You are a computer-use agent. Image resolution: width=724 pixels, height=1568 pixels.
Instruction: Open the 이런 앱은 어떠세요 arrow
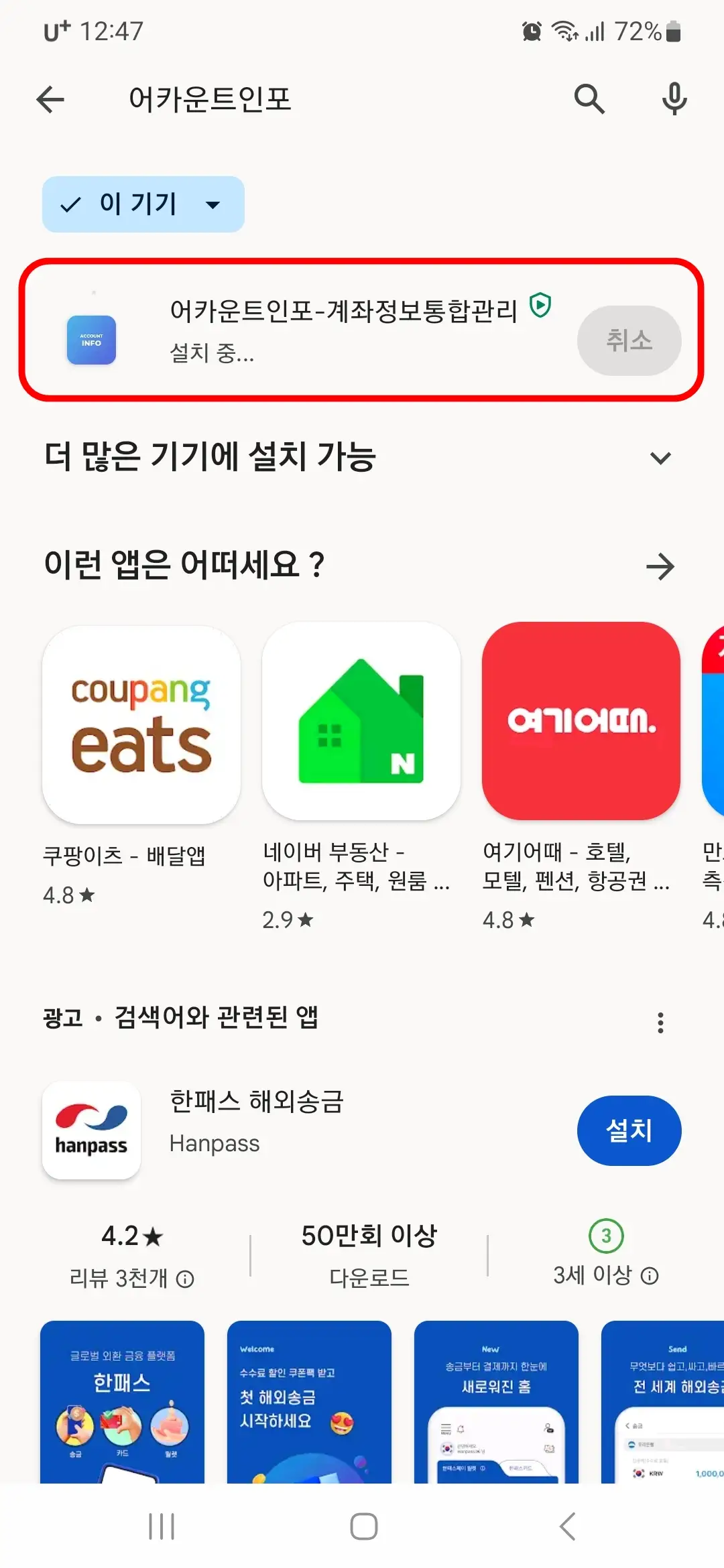(x=661, y=566)
